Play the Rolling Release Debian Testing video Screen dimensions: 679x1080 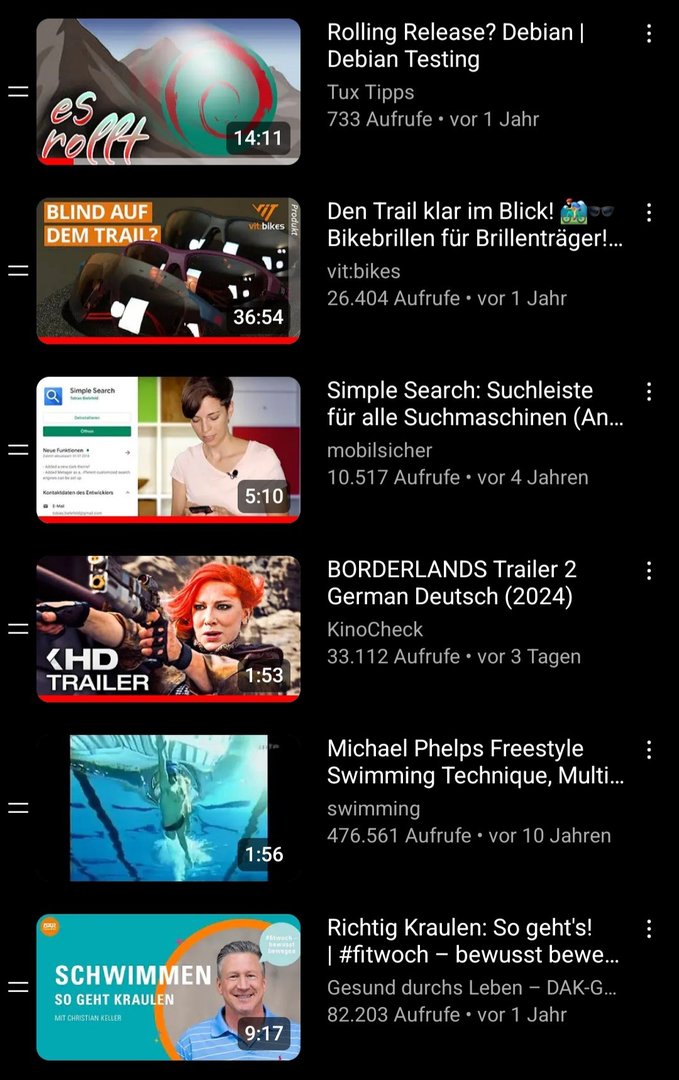[168, 91]
